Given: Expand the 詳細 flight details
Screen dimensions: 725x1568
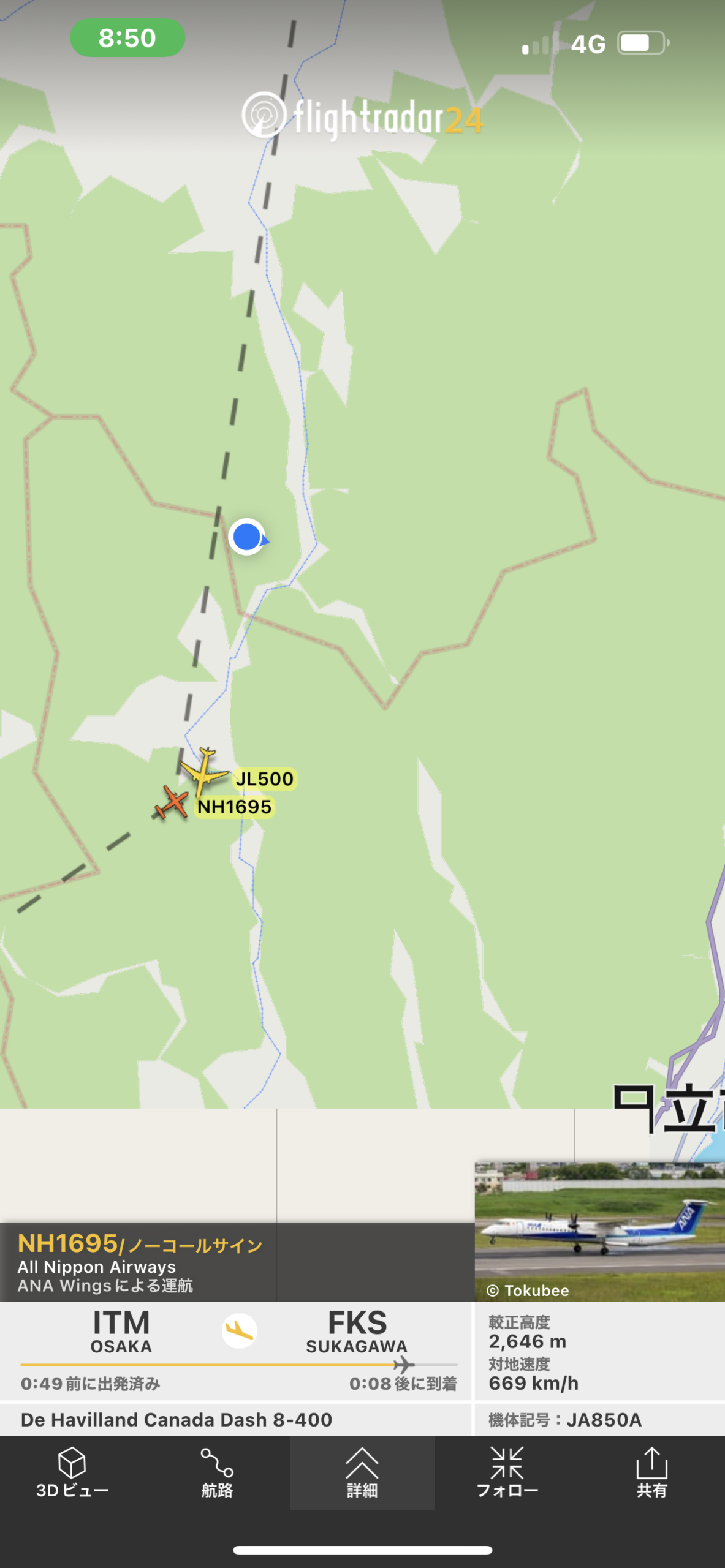Looking at the screenshot, I should tap(362, 1472).
